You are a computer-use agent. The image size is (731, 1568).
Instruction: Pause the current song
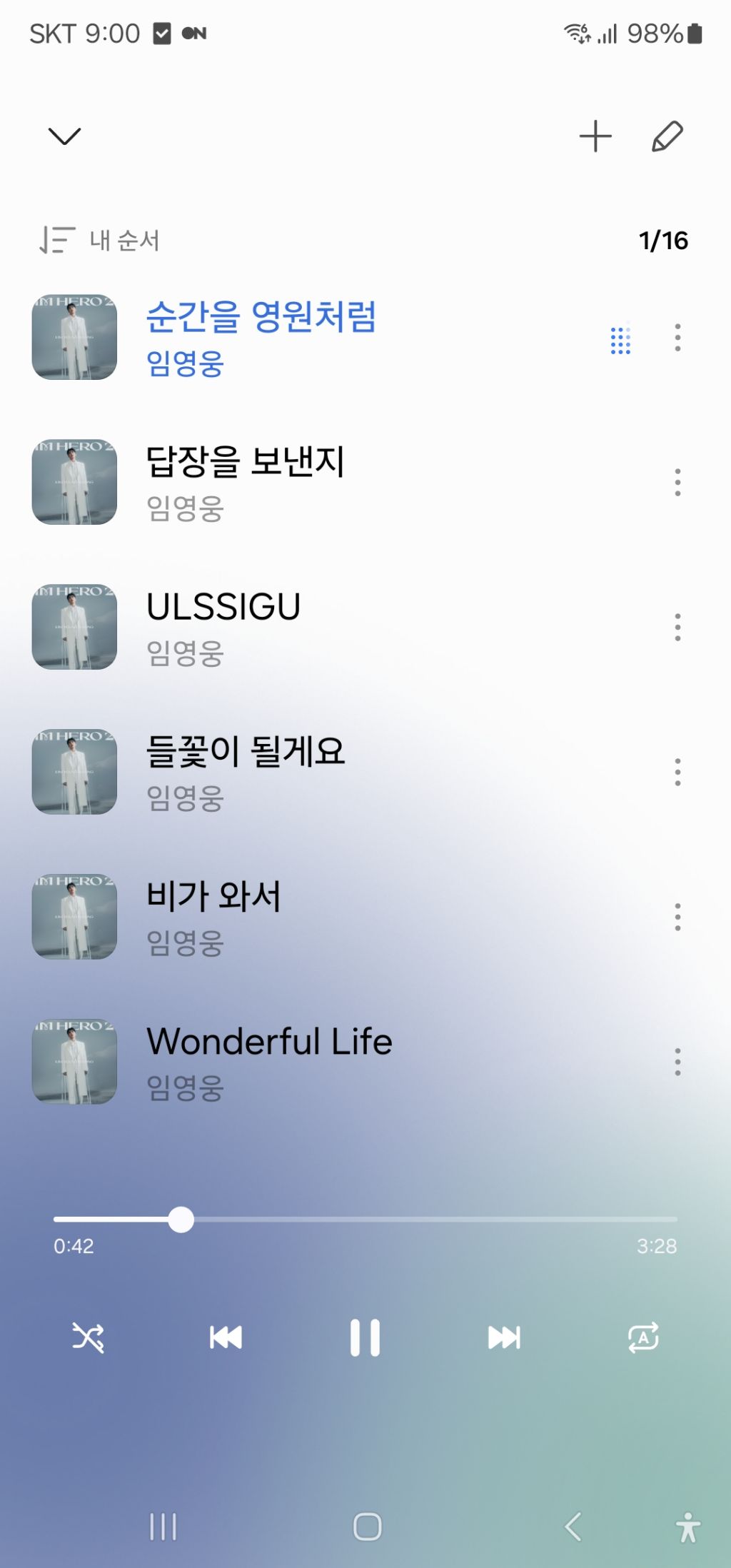pos(365,1337)
